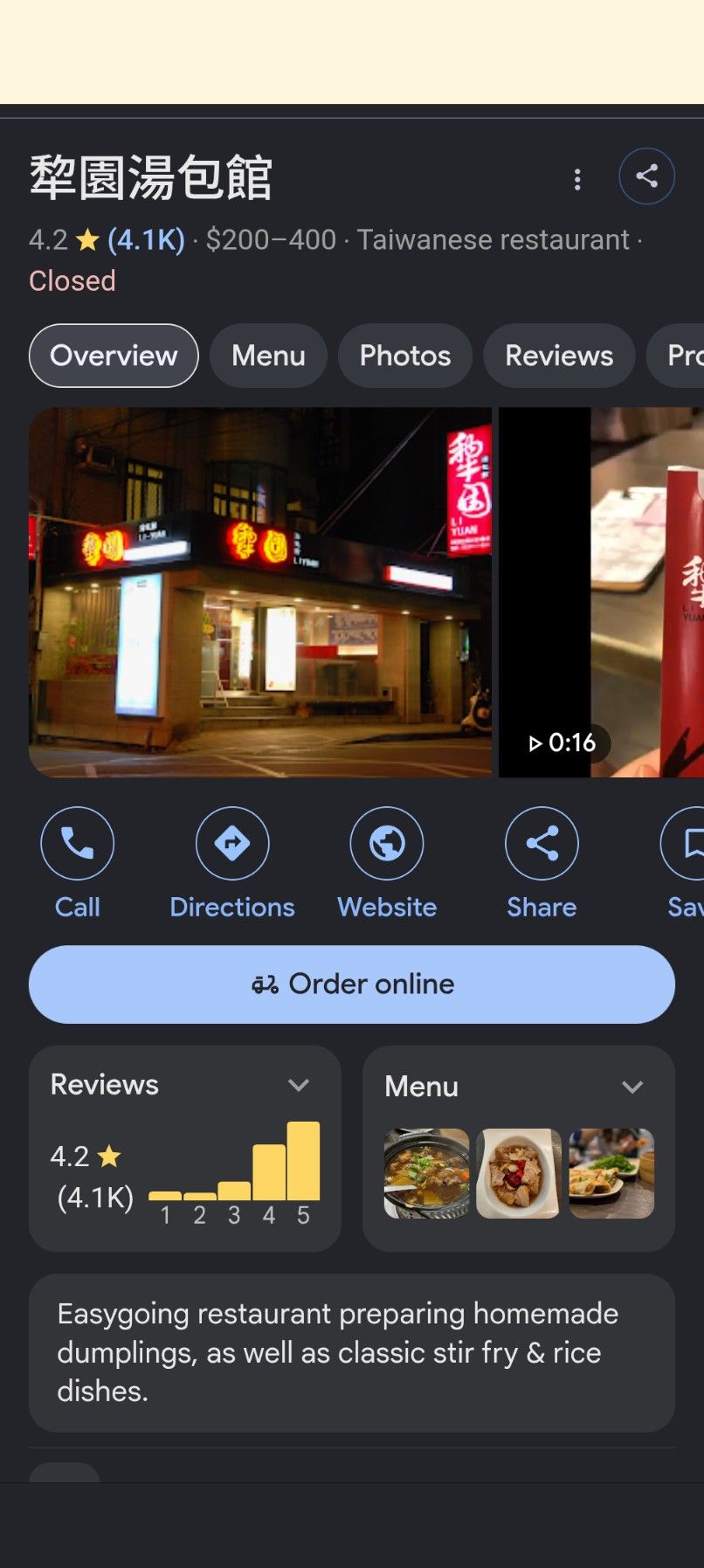
Task: Open the three-dot overflow menu
Action: (577, 179)
